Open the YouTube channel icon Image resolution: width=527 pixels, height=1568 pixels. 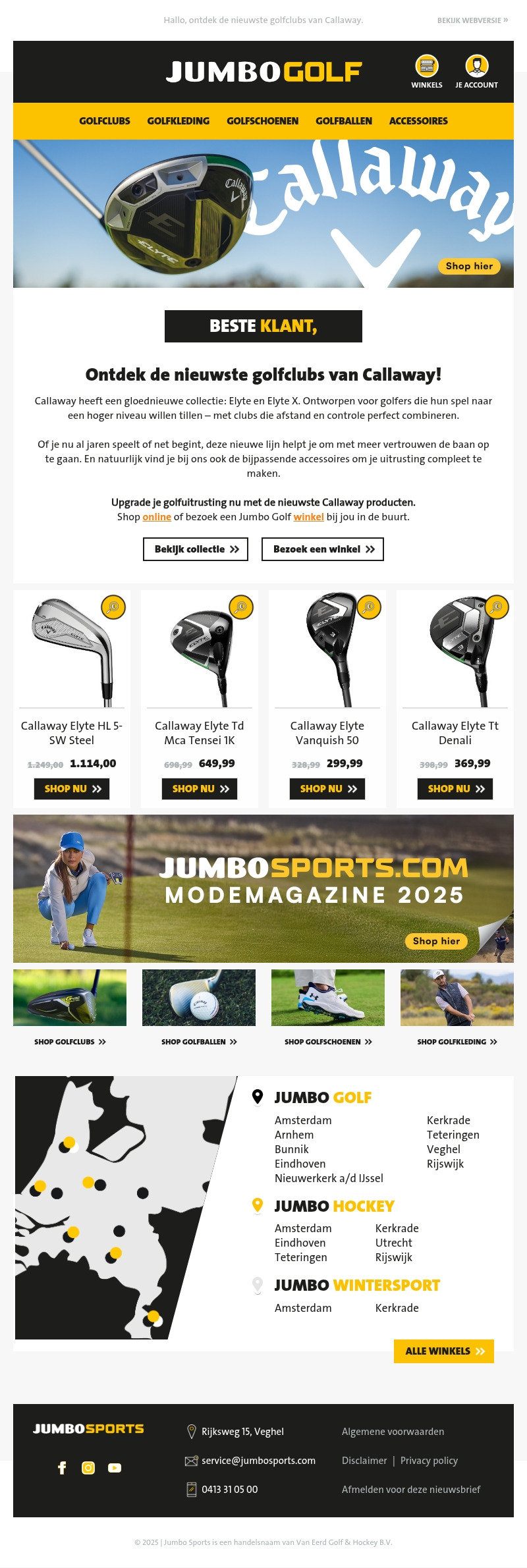115,1468
